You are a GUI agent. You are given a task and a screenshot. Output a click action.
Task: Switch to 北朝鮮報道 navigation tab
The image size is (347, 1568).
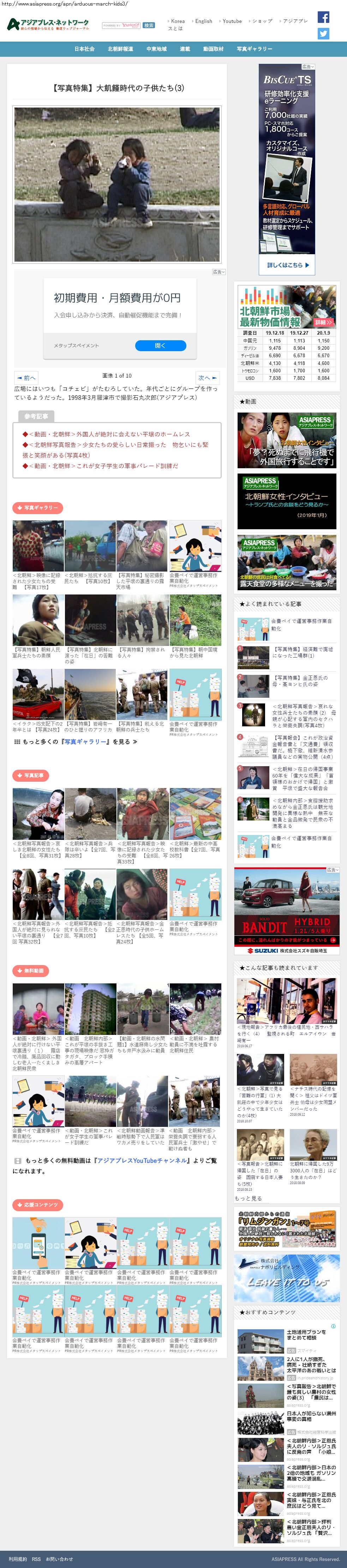coord(120,49)
